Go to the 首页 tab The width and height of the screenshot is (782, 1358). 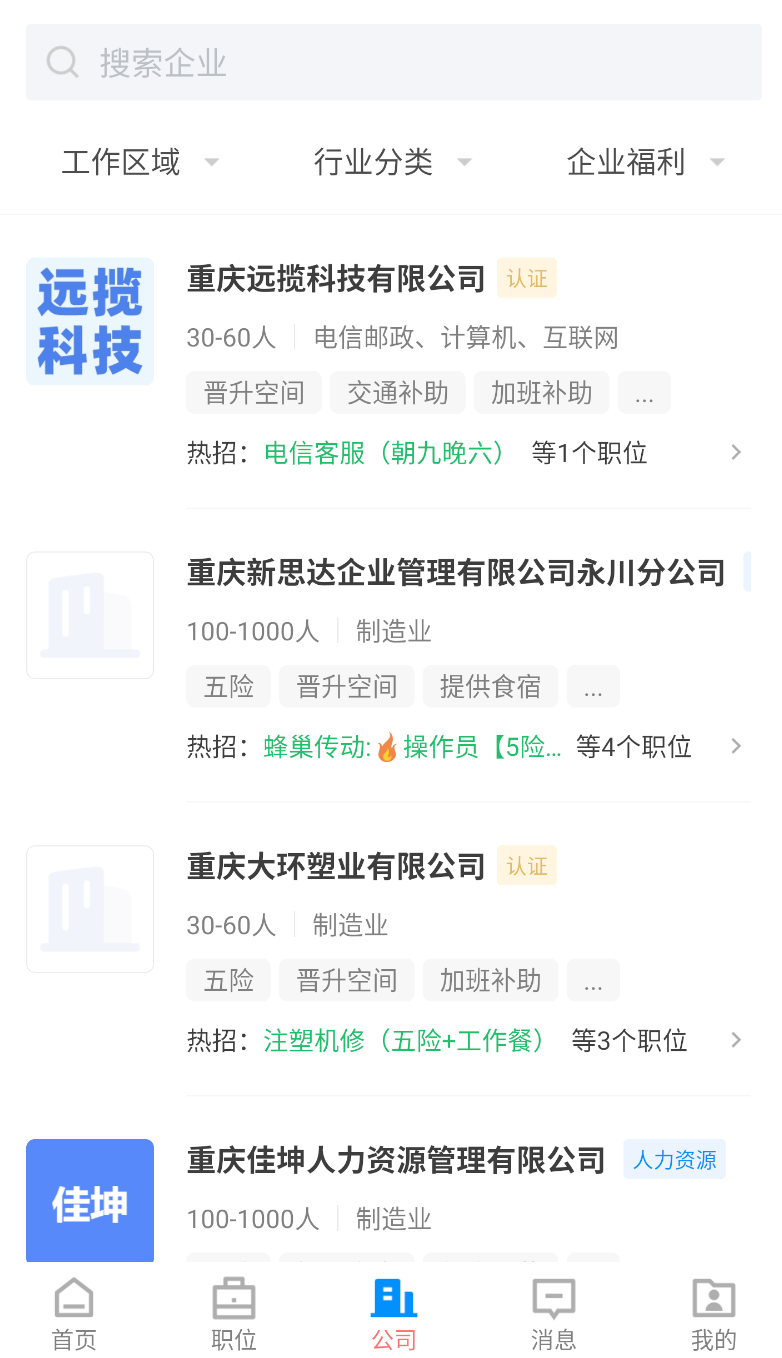(74, 1314)
